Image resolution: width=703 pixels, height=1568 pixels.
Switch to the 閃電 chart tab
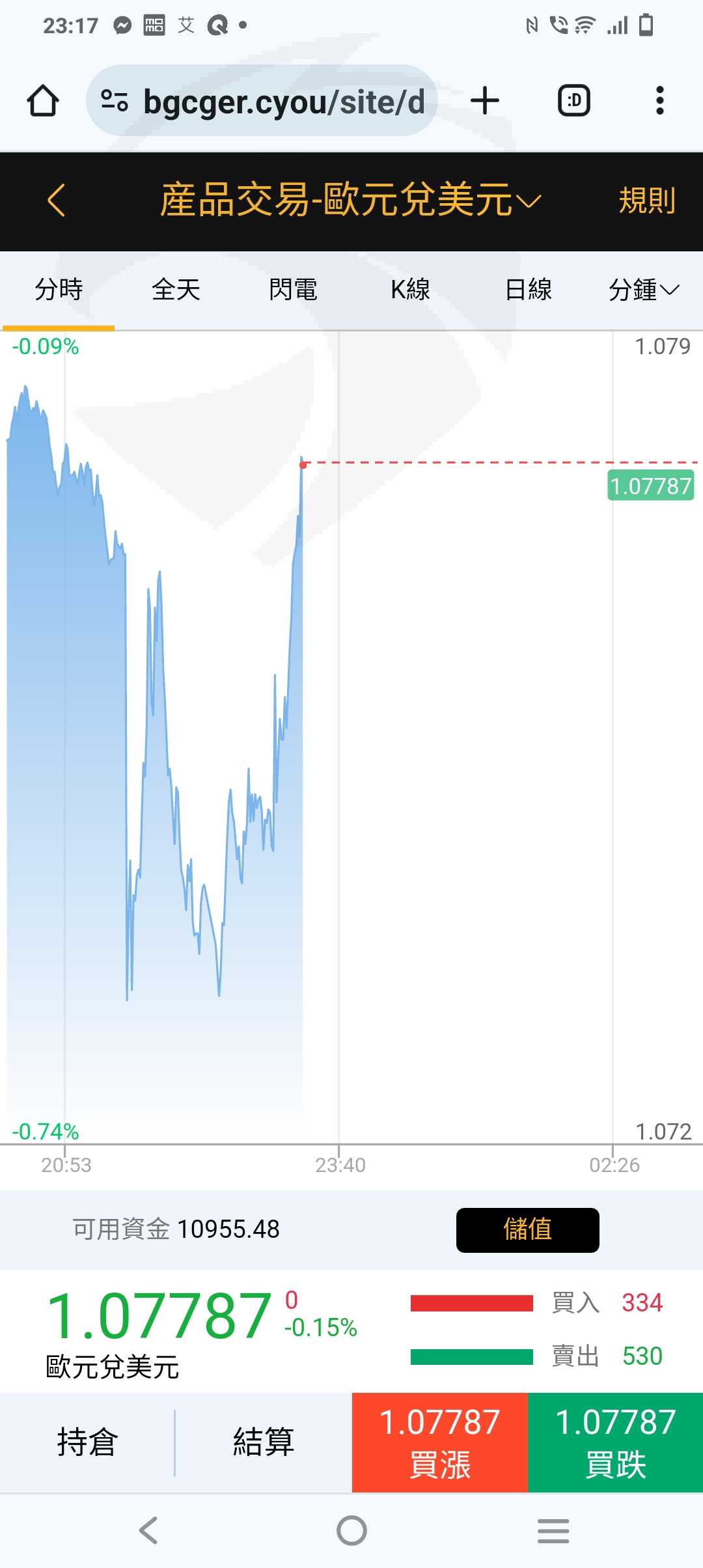(293, 290)
